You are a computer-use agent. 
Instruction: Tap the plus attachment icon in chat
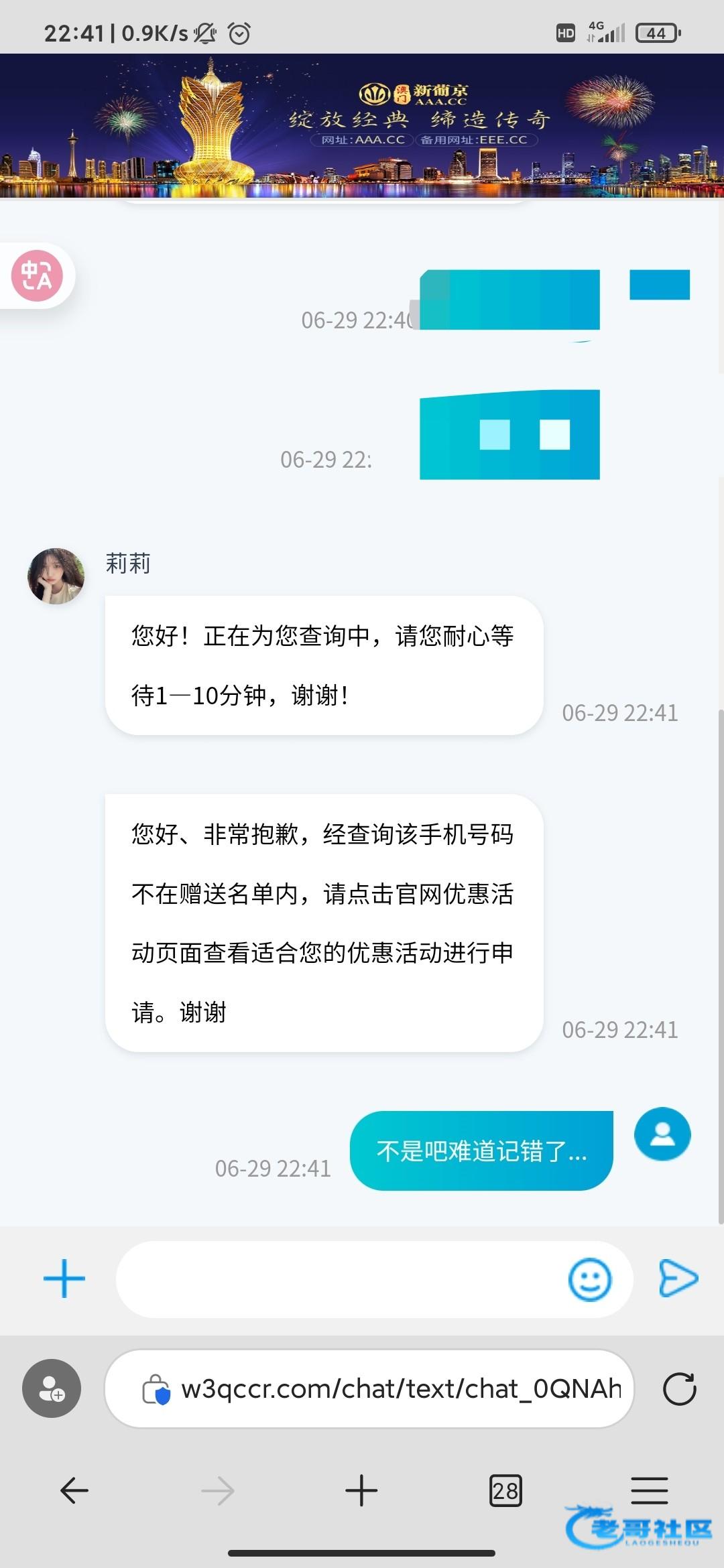pos(64,1279)
